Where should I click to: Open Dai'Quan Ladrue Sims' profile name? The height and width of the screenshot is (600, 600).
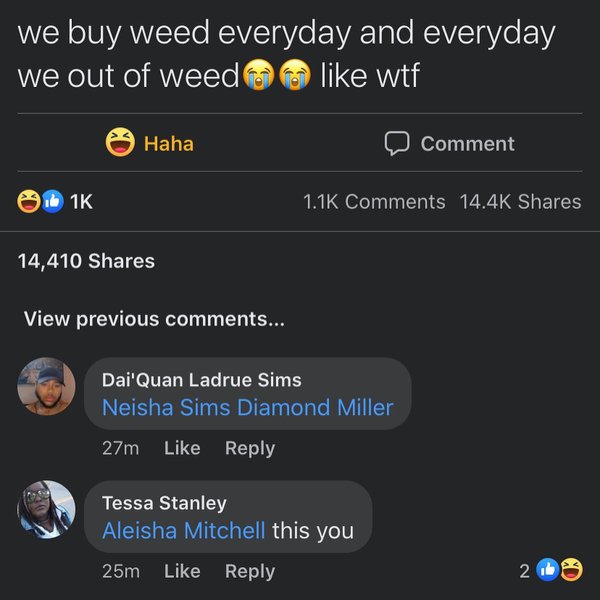click(x=201, y=379)
